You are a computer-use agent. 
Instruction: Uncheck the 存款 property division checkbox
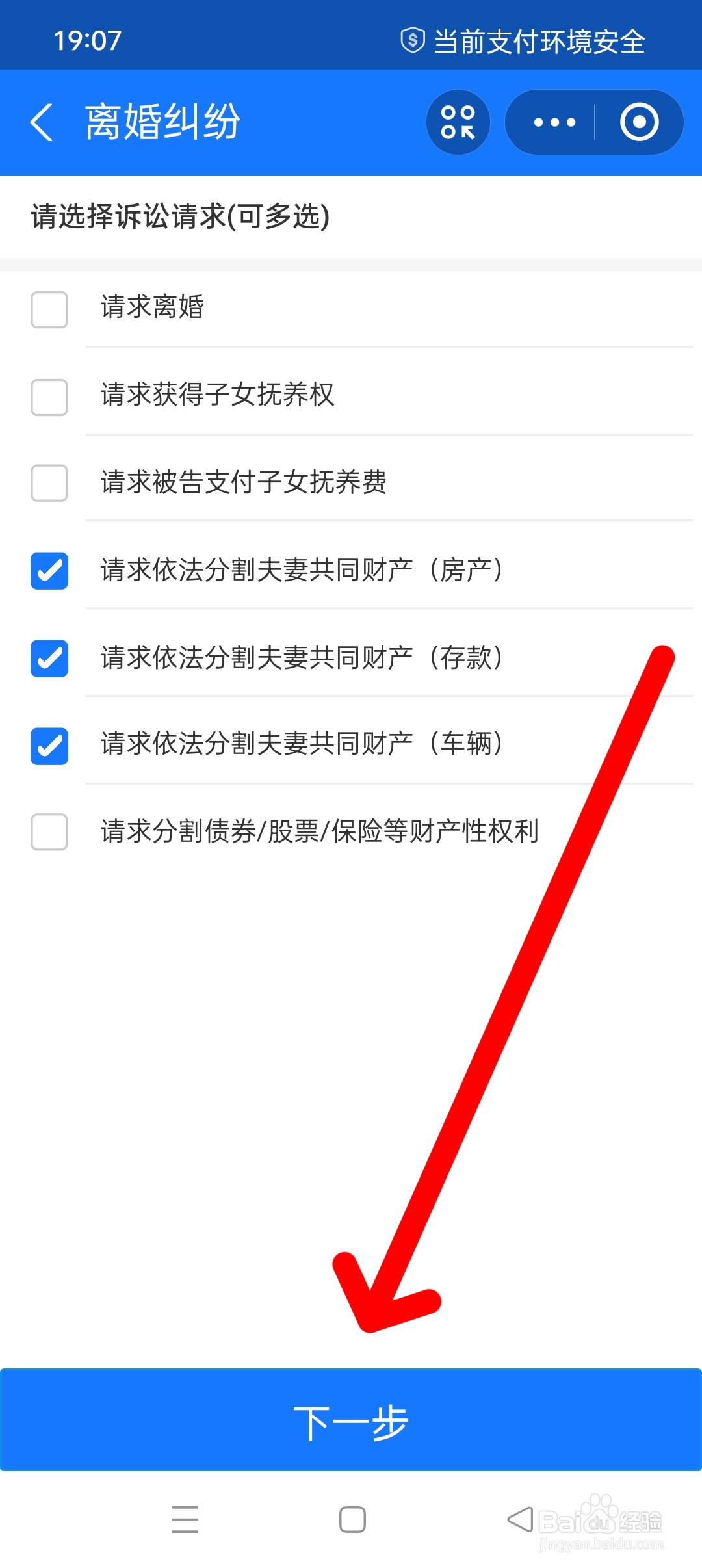[49, 659]
